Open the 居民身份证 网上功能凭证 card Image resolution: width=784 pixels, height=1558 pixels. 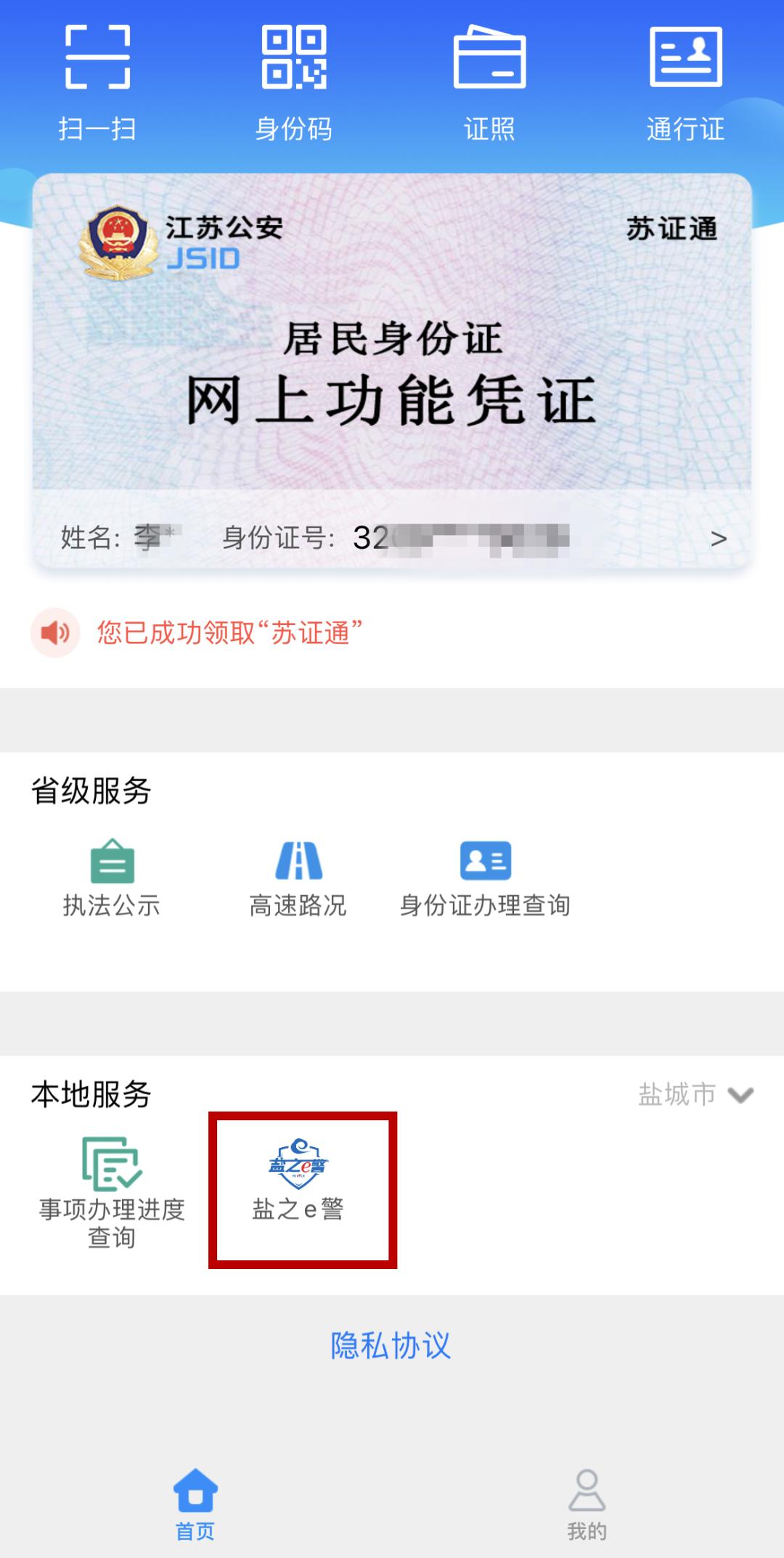pos(392,370)
